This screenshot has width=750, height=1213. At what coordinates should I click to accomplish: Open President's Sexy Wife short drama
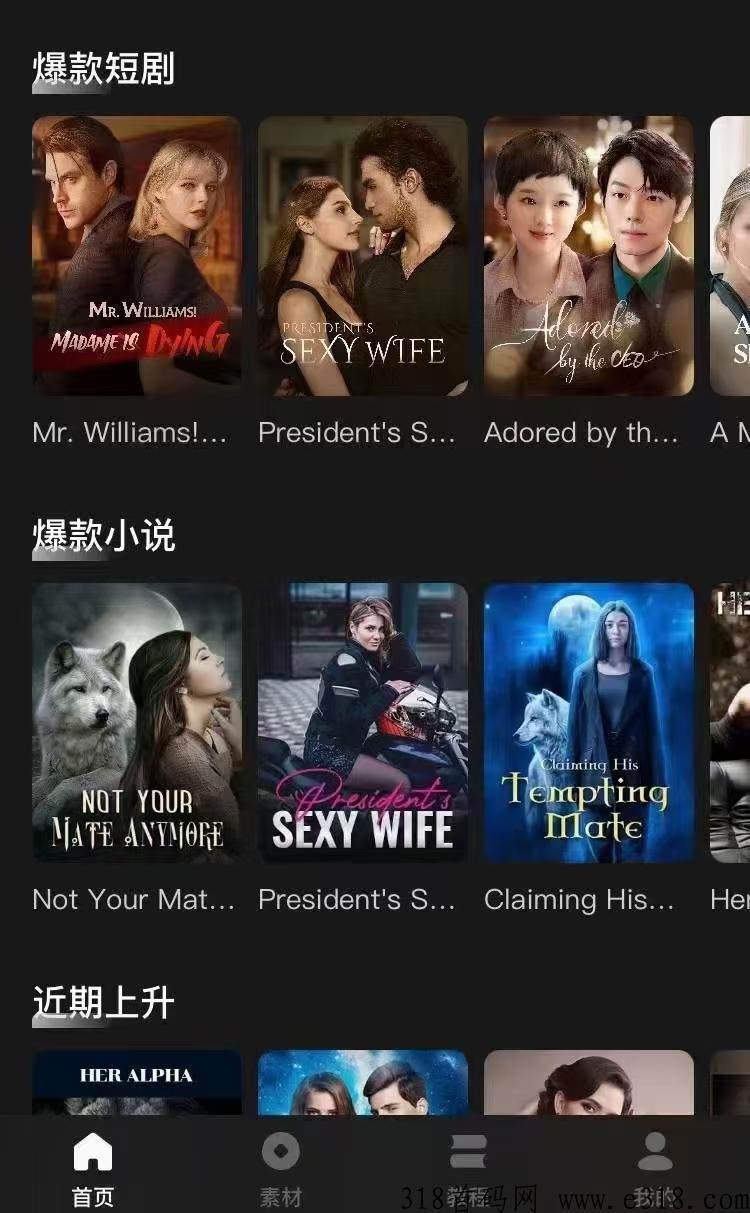(362, 256)
